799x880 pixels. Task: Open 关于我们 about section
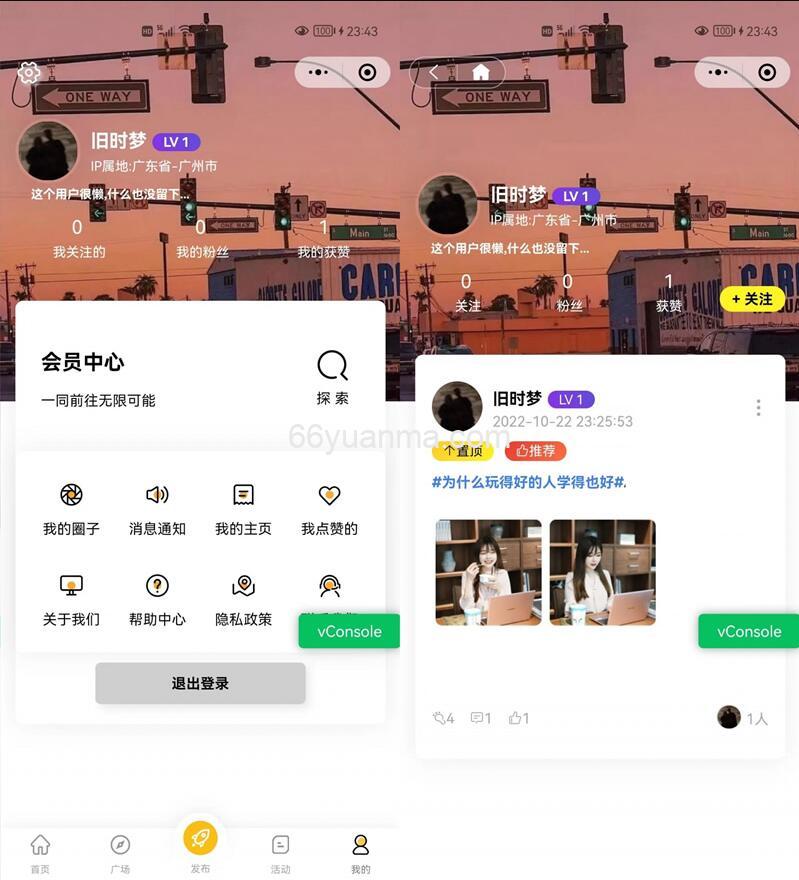pyautogui.click(x=69, y=598)
